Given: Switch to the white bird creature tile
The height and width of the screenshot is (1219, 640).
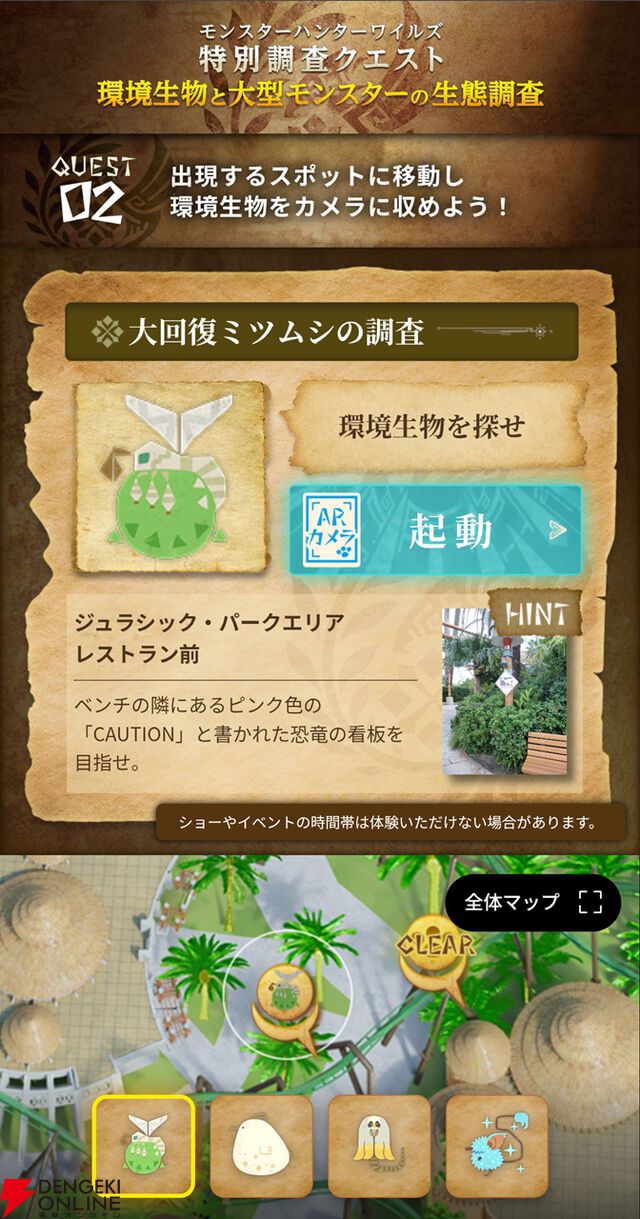Looking at the screenshot, I should tap(379, 1145).
